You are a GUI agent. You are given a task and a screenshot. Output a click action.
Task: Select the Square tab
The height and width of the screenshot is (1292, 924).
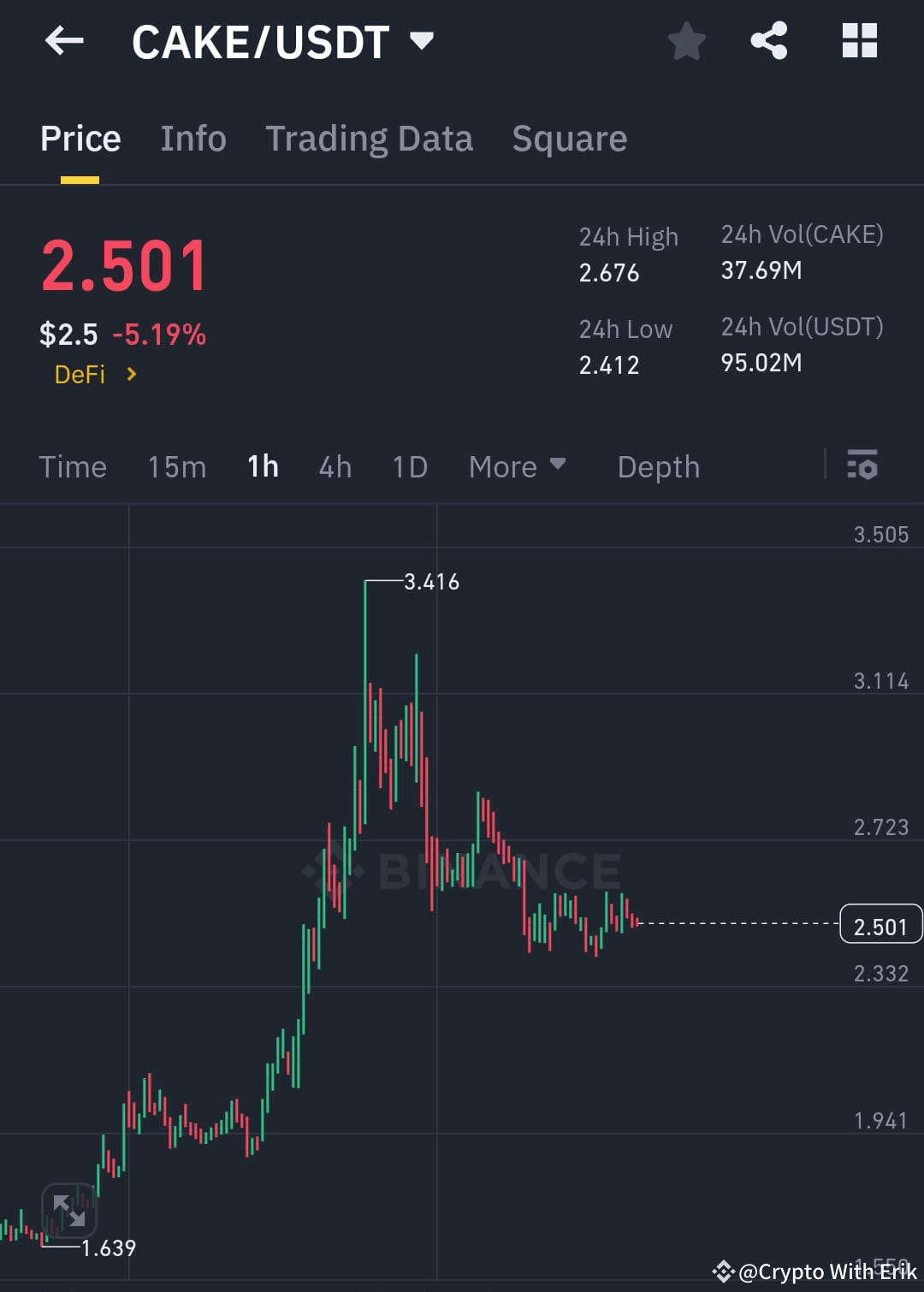click(569, 138)
